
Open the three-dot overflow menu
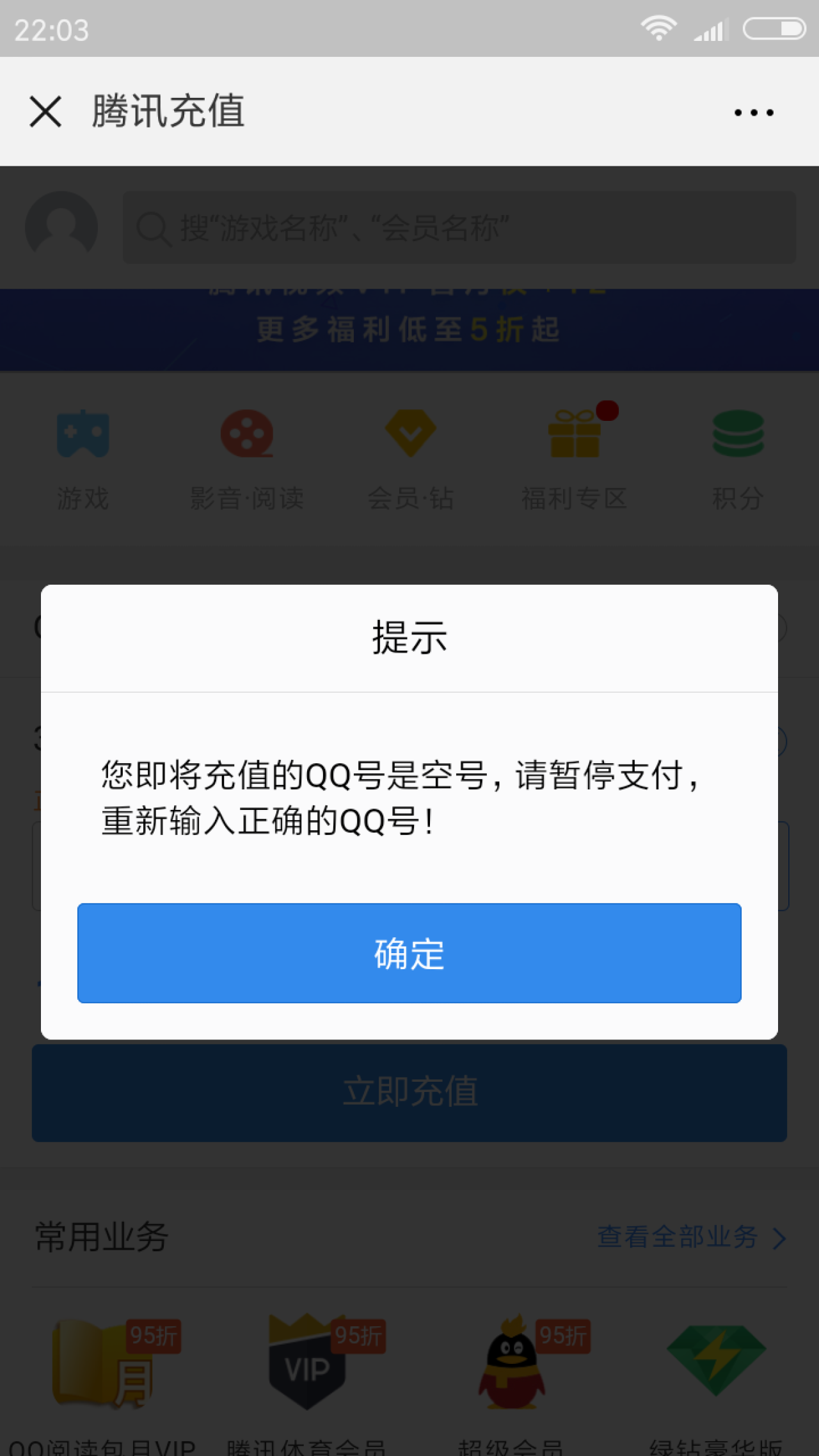754,113
